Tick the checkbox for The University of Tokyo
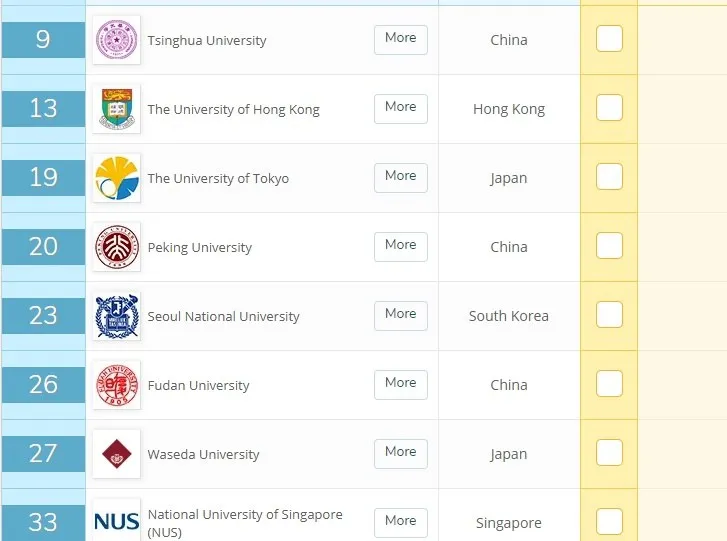Screen dimensions: 727x541 609,177
